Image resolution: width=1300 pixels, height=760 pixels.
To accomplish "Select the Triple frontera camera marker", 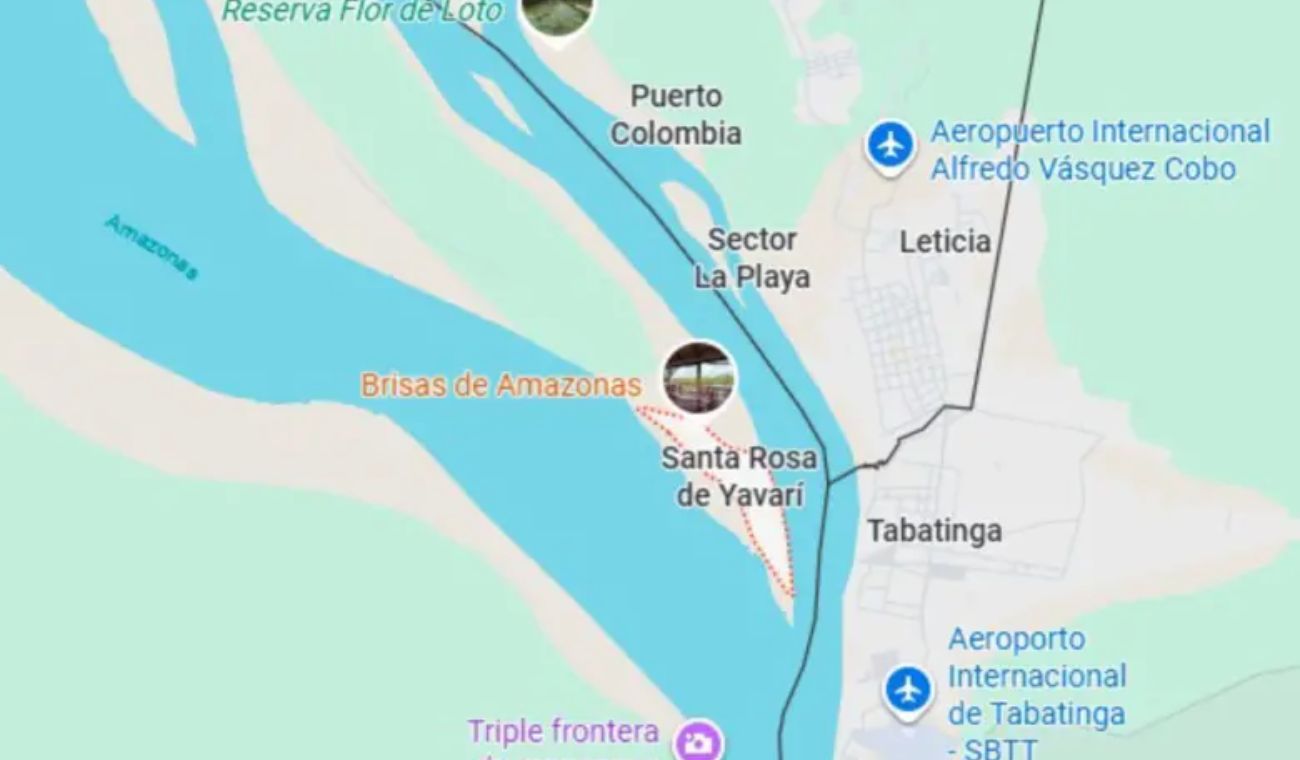I will 698,742.
